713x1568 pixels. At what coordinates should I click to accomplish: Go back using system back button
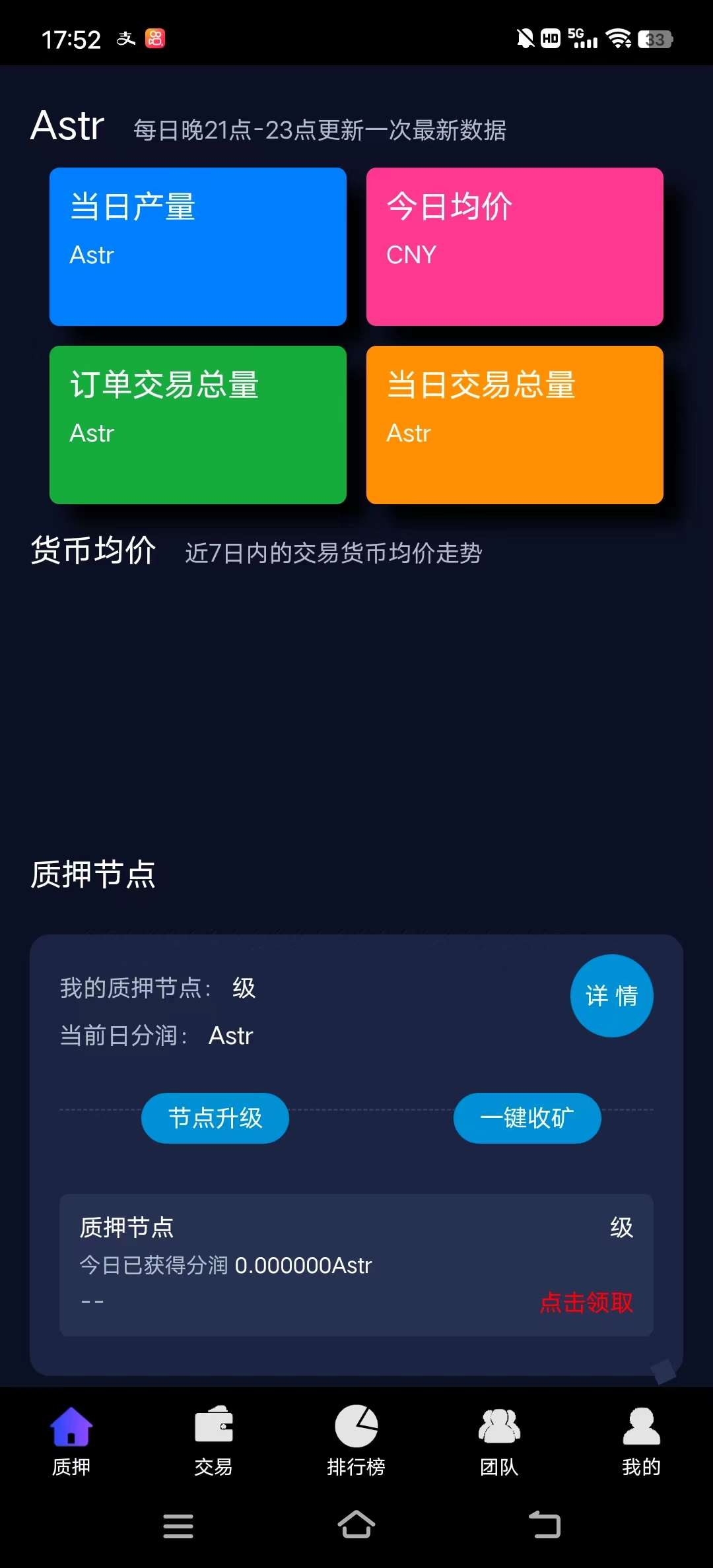[545, 1525]
